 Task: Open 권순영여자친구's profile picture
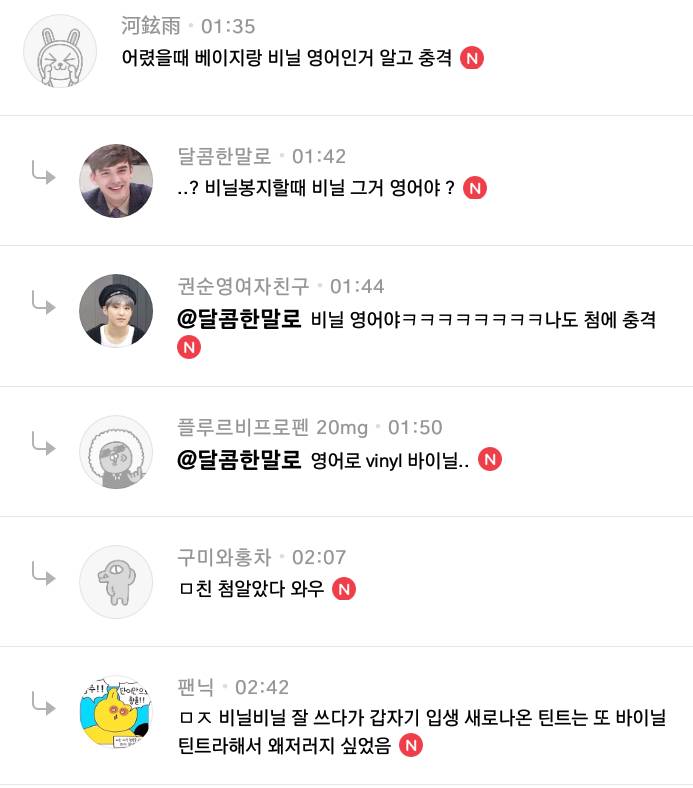tap(116, 310)
